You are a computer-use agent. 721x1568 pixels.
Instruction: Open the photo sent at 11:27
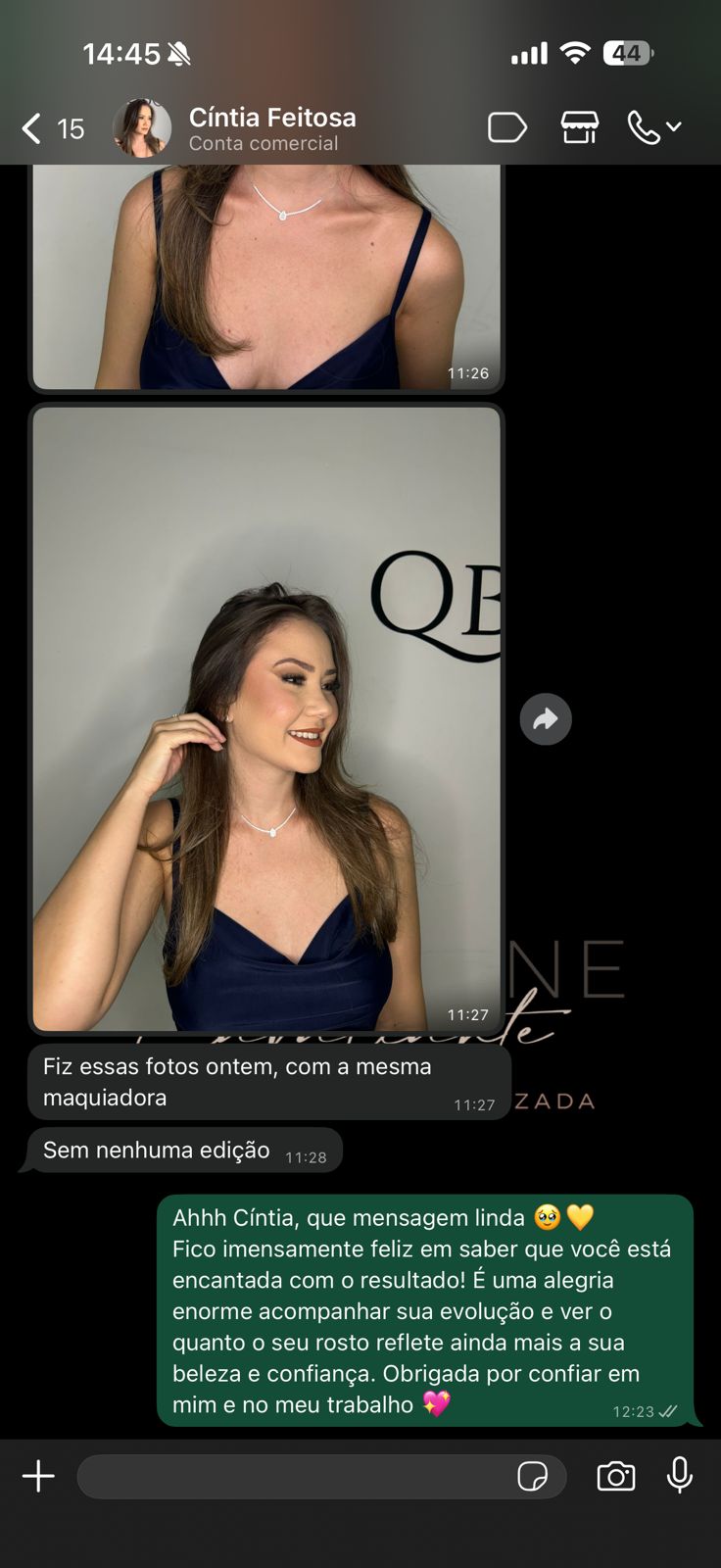pos(266,718)
